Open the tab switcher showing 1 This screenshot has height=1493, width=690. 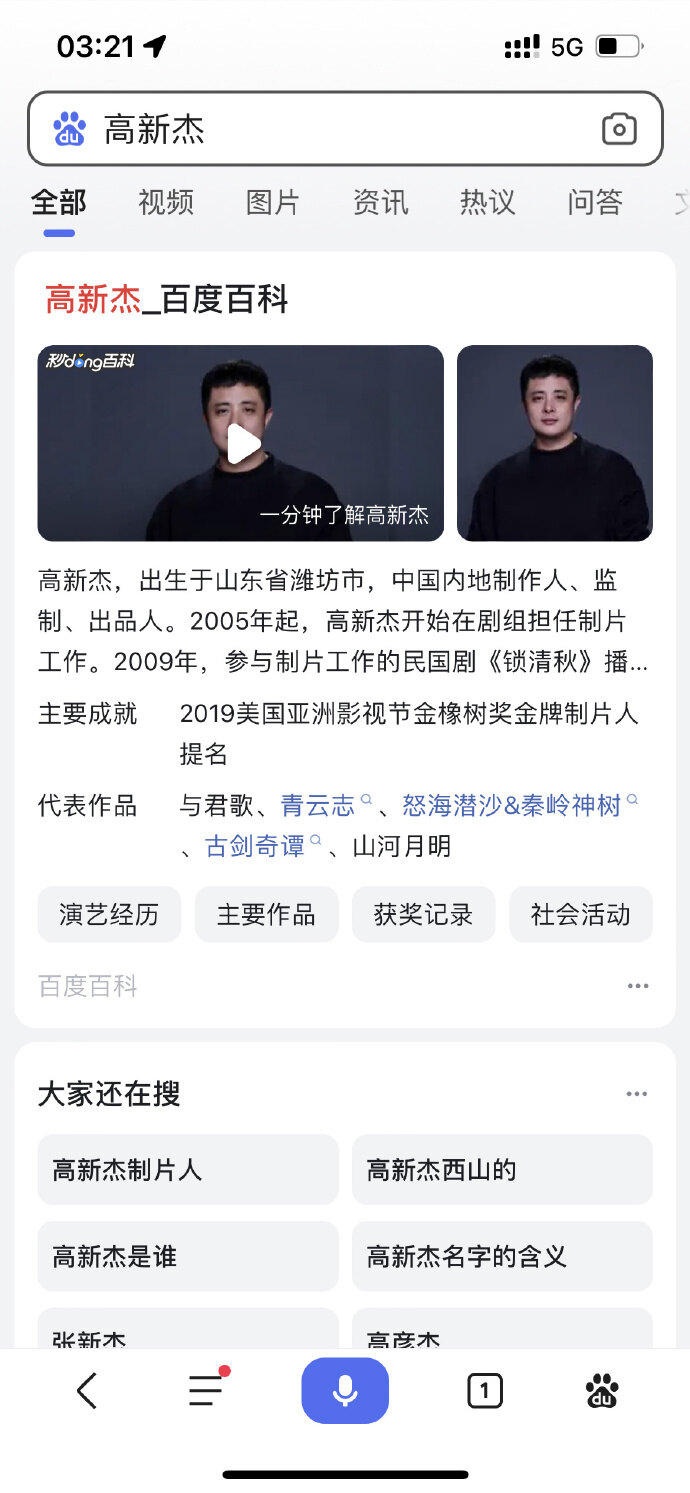[485, 1390]
